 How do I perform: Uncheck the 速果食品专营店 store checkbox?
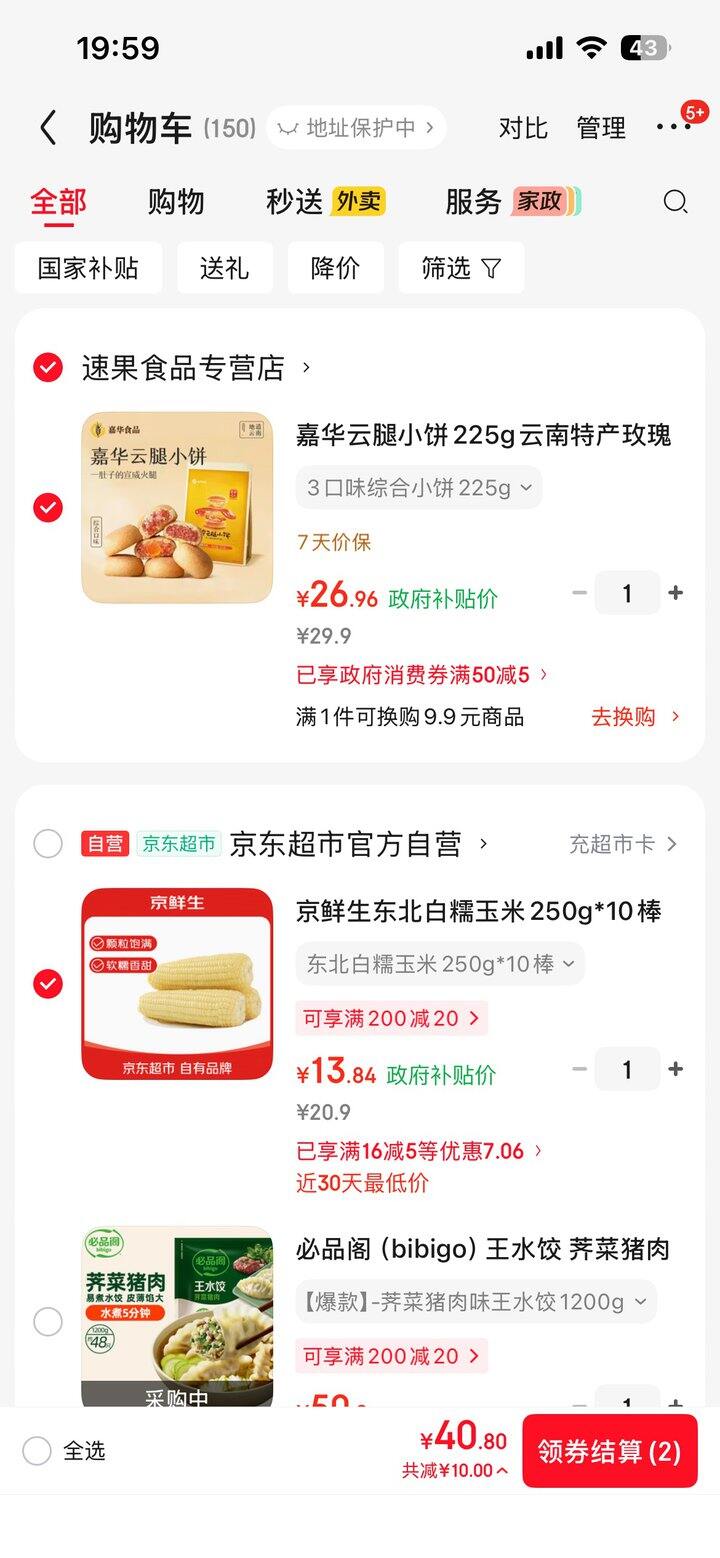pyautogui.click(x=48, y=368)
